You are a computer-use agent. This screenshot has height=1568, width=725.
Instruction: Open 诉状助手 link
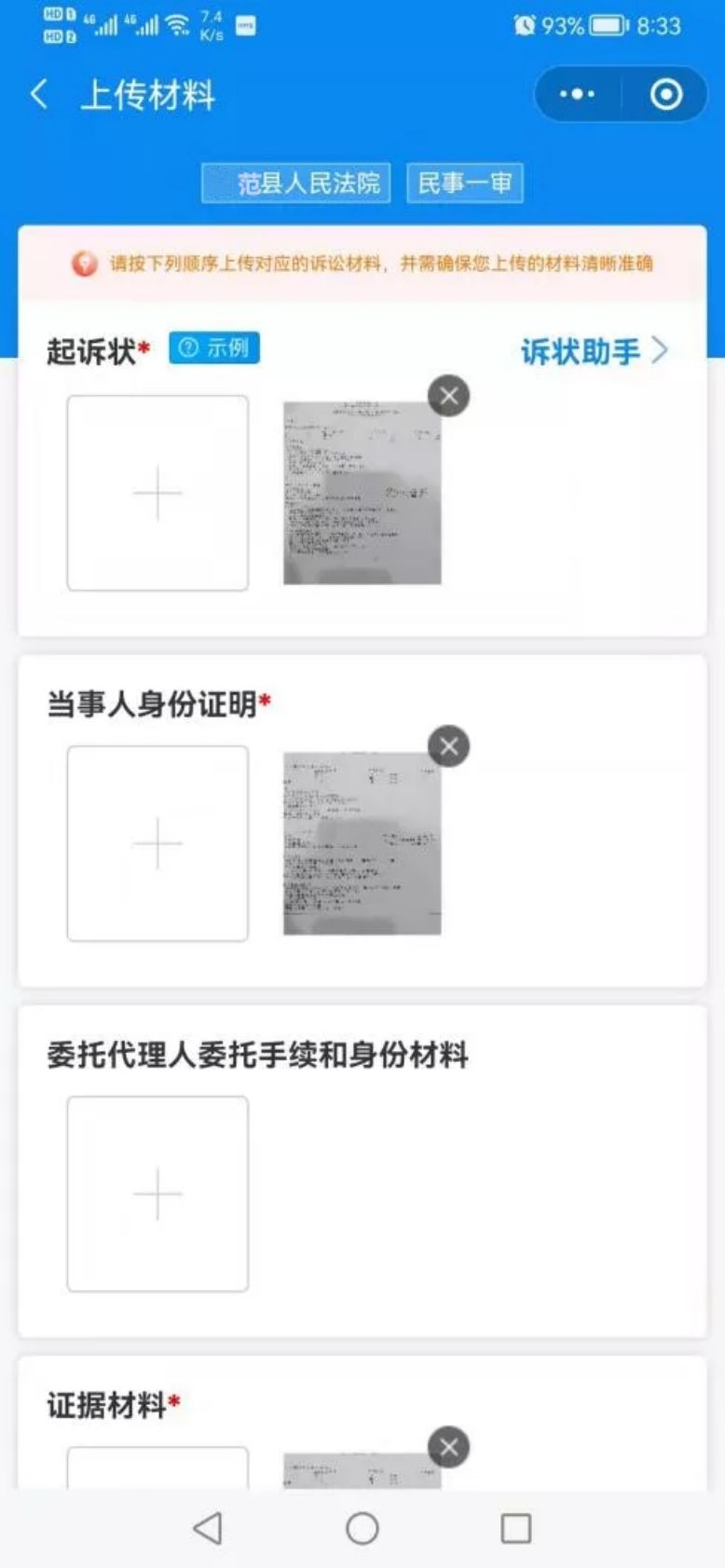[x=594, y=351]
